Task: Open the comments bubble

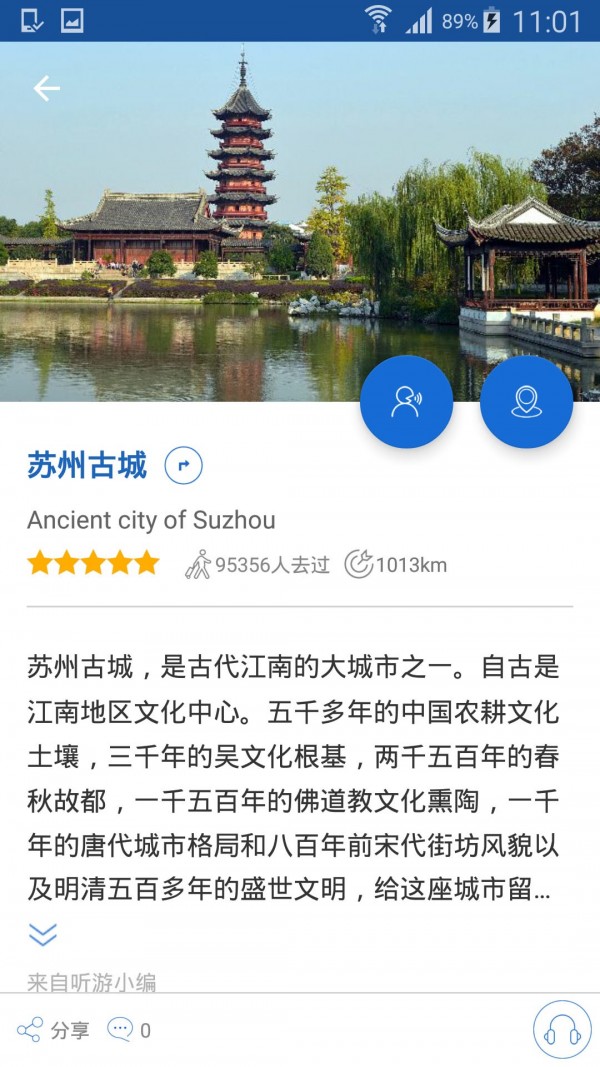Action: click(129, 1030)
